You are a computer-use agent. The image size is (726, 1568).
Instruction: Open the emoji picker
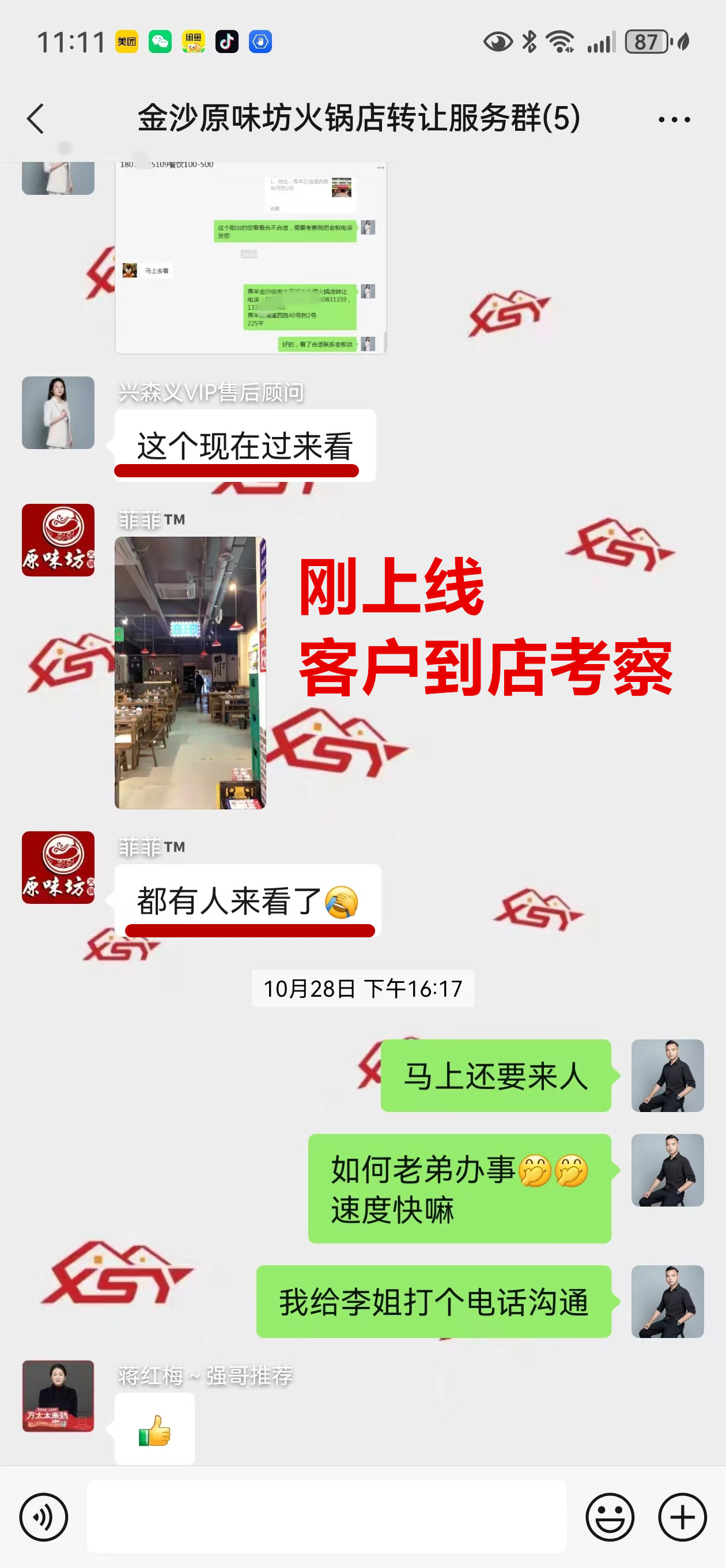[x=610, y=1517]
